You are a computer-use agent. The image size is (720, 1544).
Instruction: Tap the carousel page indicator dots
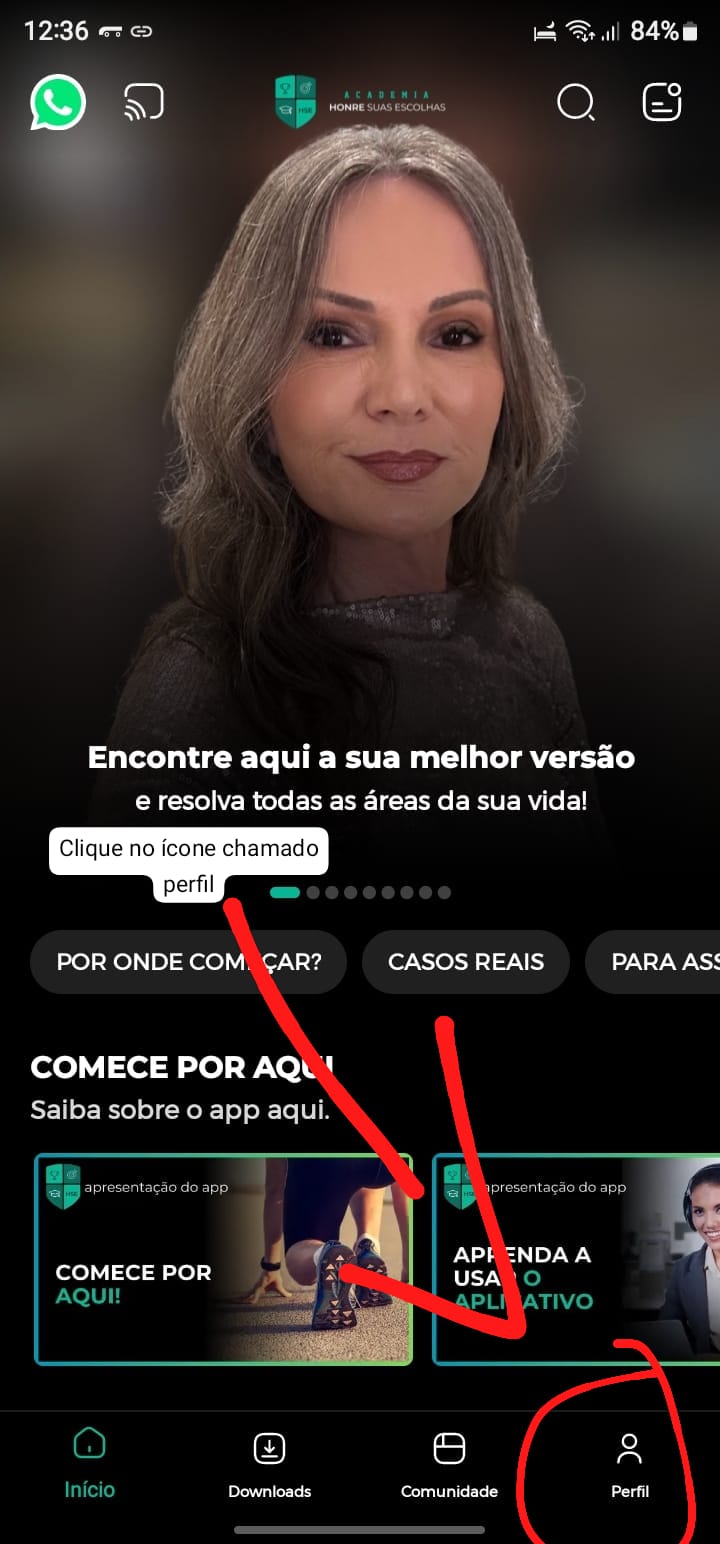(360, 892)
